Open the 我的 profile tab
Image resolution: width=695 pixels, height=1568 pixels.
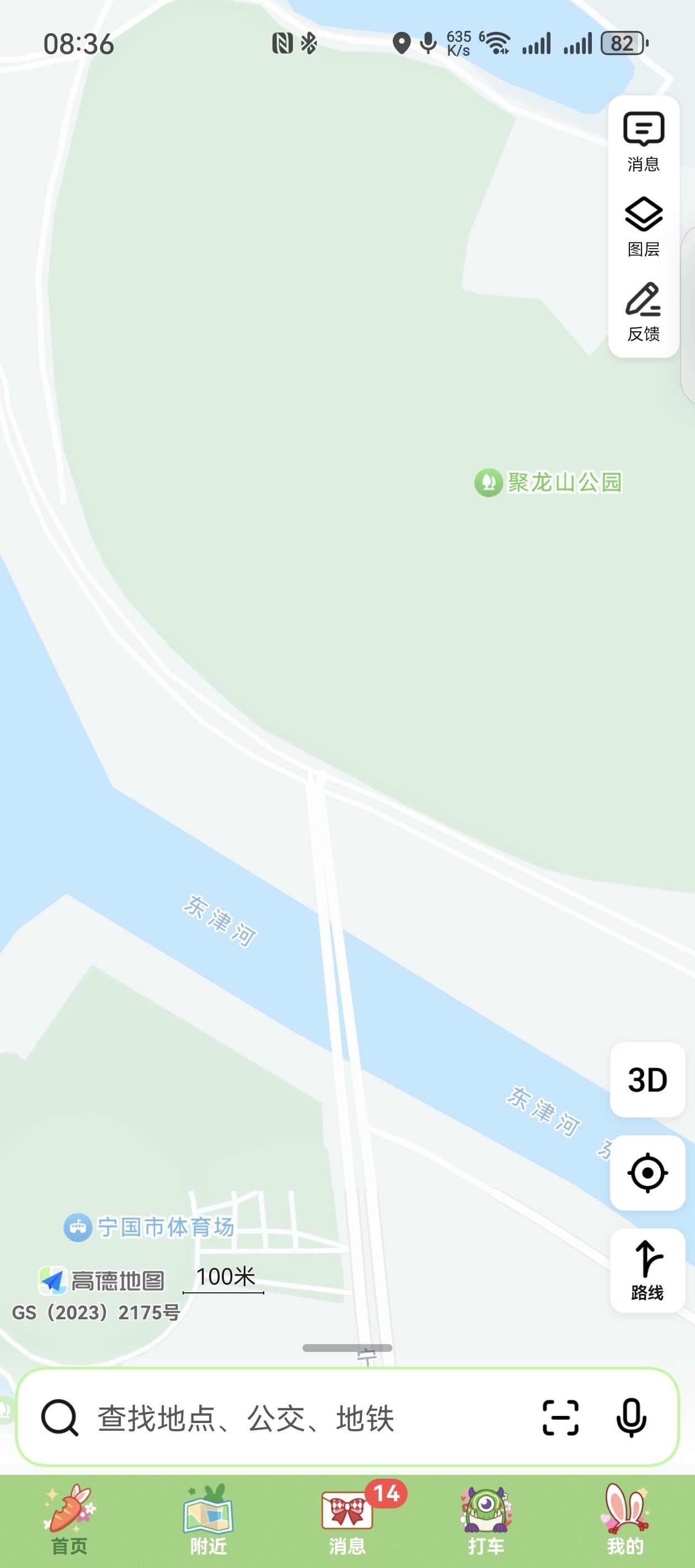[625, 1520]
